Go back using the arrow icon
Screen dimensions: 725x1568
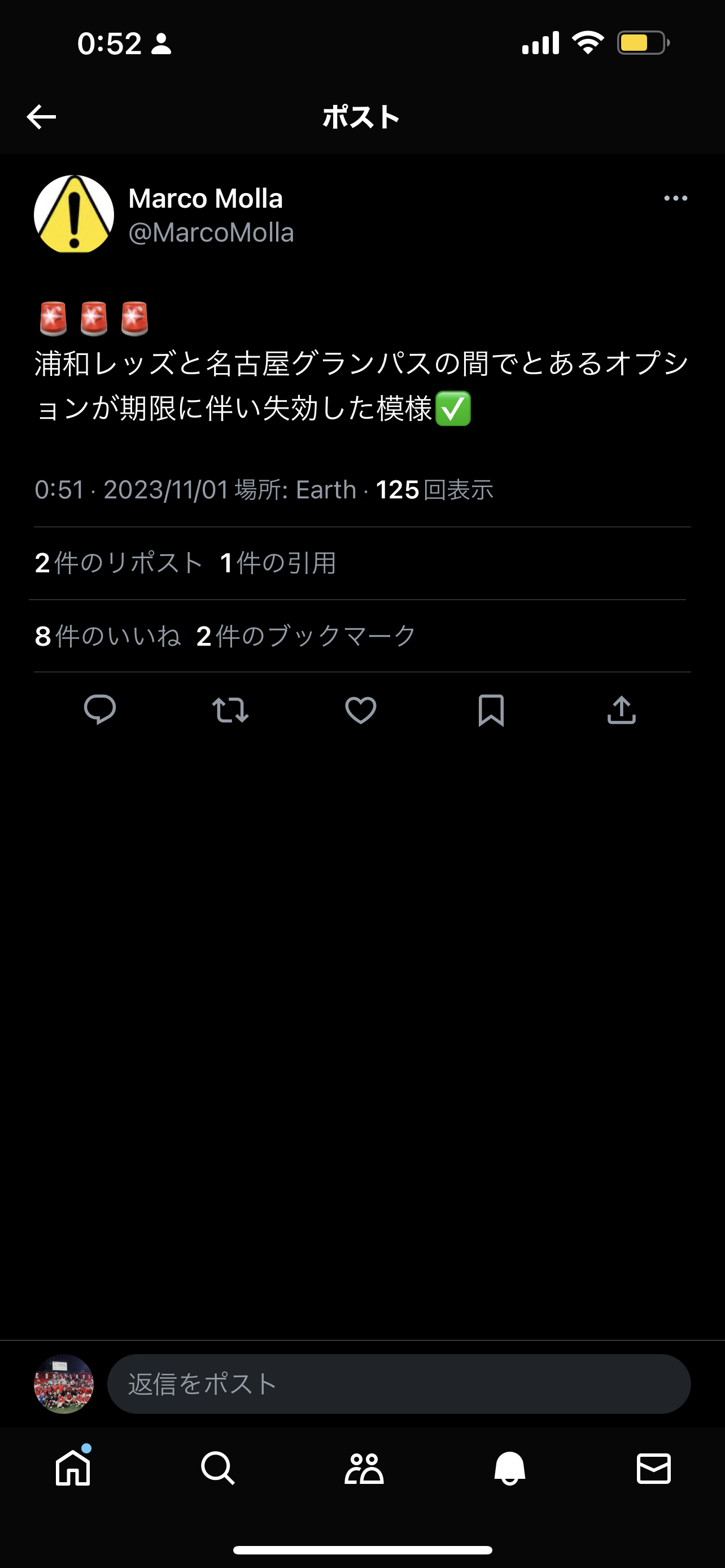[41, 117]
